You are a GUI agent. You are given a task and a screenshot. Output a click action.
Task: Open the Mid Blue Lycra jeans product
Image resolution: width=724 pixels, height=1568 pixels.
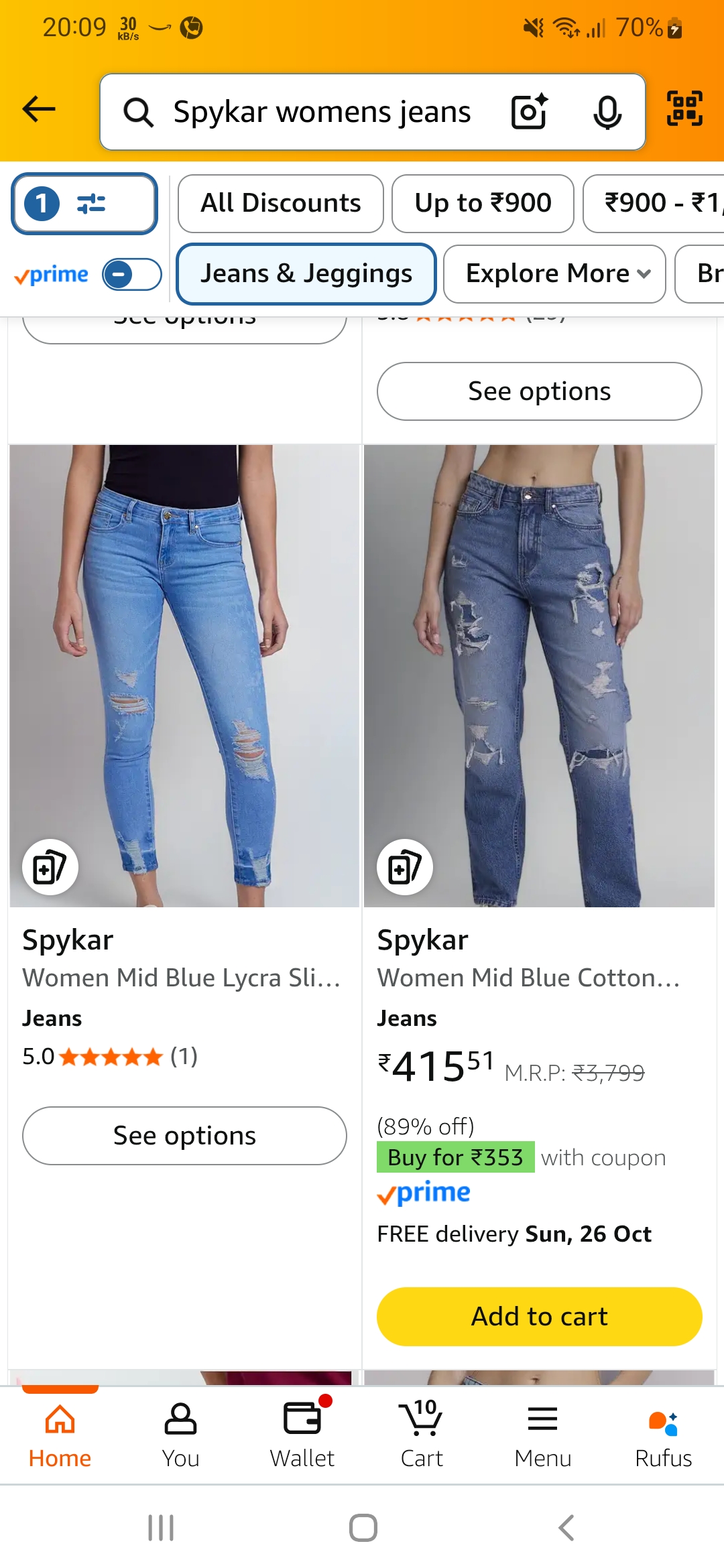[184, 675]
